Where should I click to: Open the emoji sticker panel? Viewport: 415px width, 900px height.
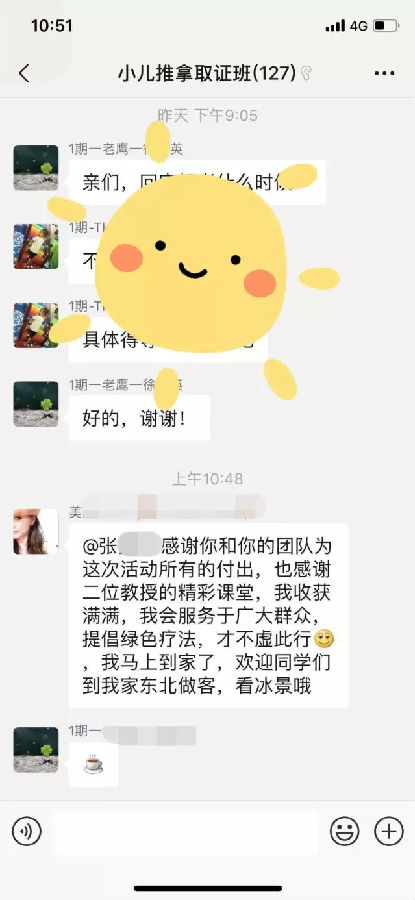click(344, 831)
